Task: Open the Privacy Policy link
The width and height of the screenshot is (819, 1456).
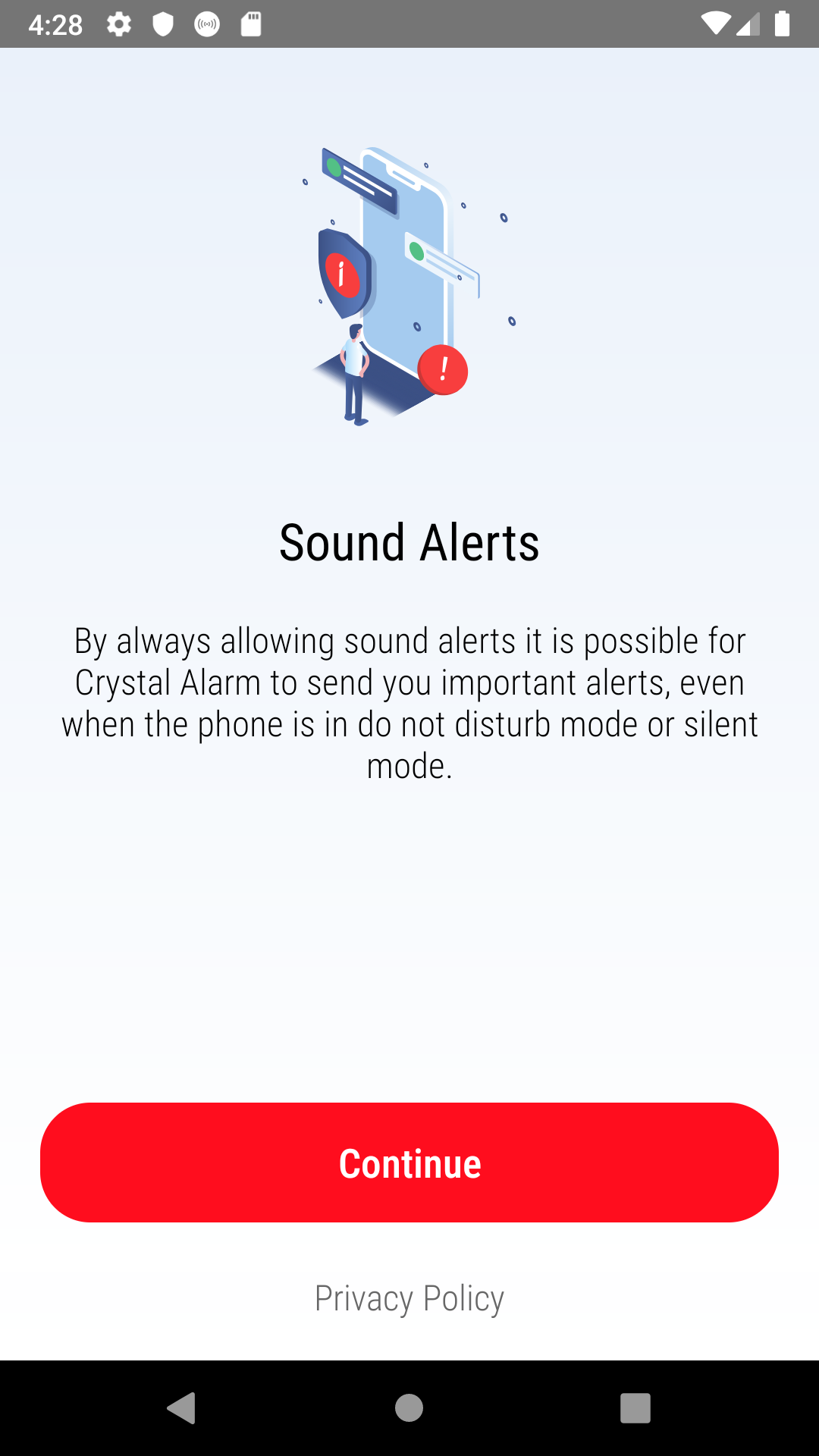Action: click(x=409, y=1298)
